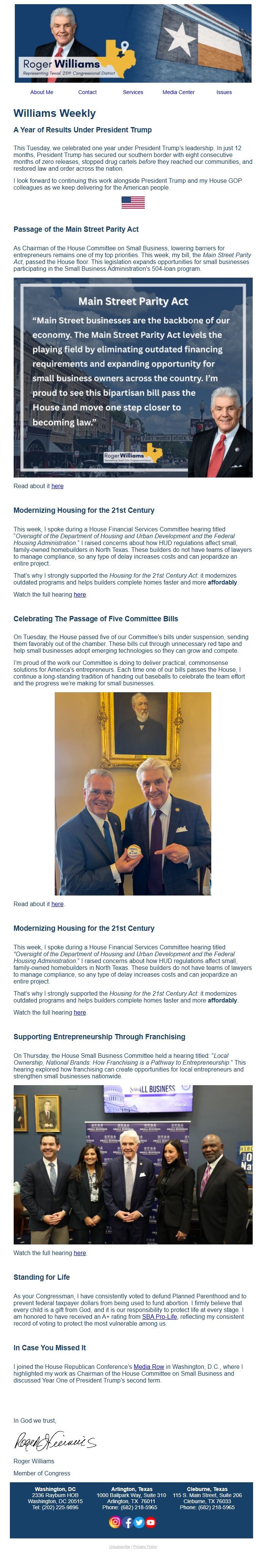
Task: Open the About Me page
Action: [x=41, y=93]
